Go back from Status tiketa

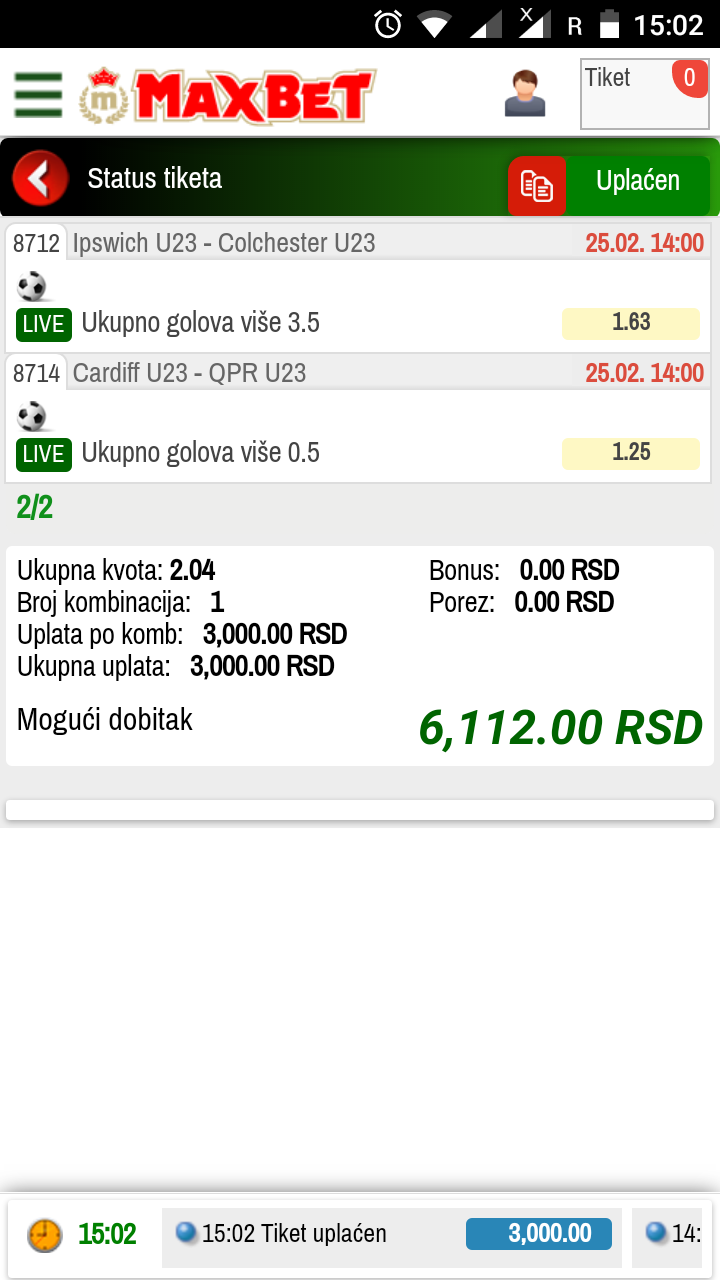click(40, 179)
